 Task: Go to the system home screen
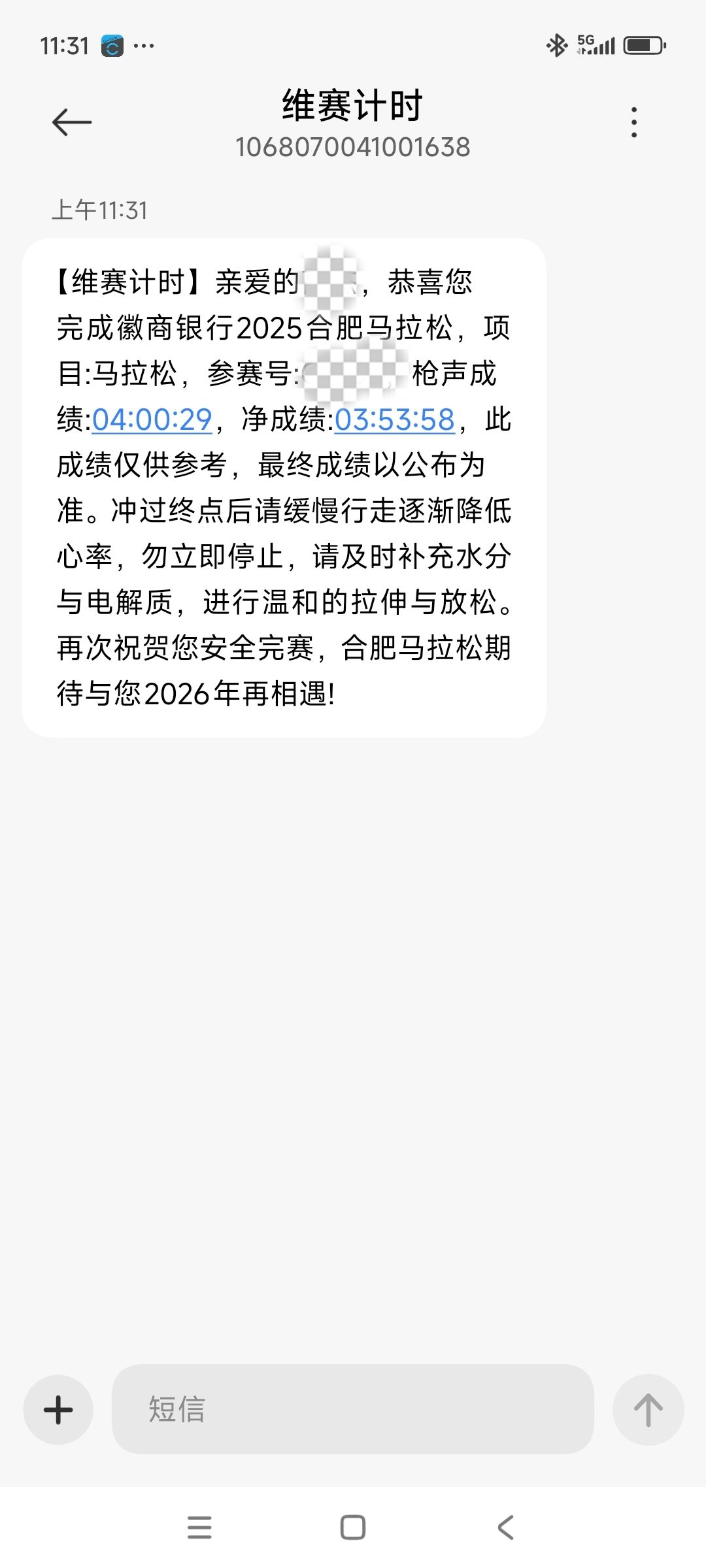click(x=353, y=1527)
